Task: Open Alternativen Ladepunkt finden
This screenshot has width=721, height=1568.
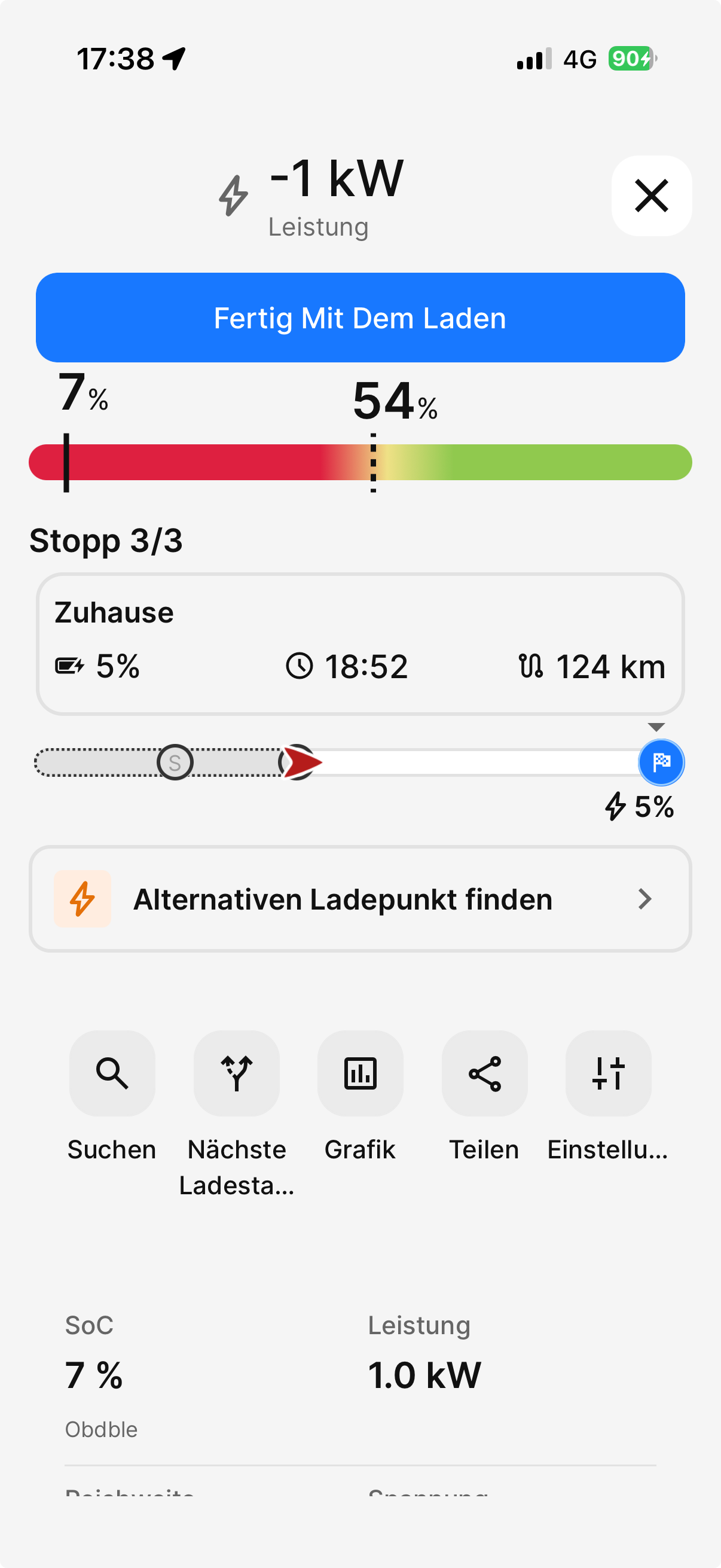Action: tap(360, 898)
